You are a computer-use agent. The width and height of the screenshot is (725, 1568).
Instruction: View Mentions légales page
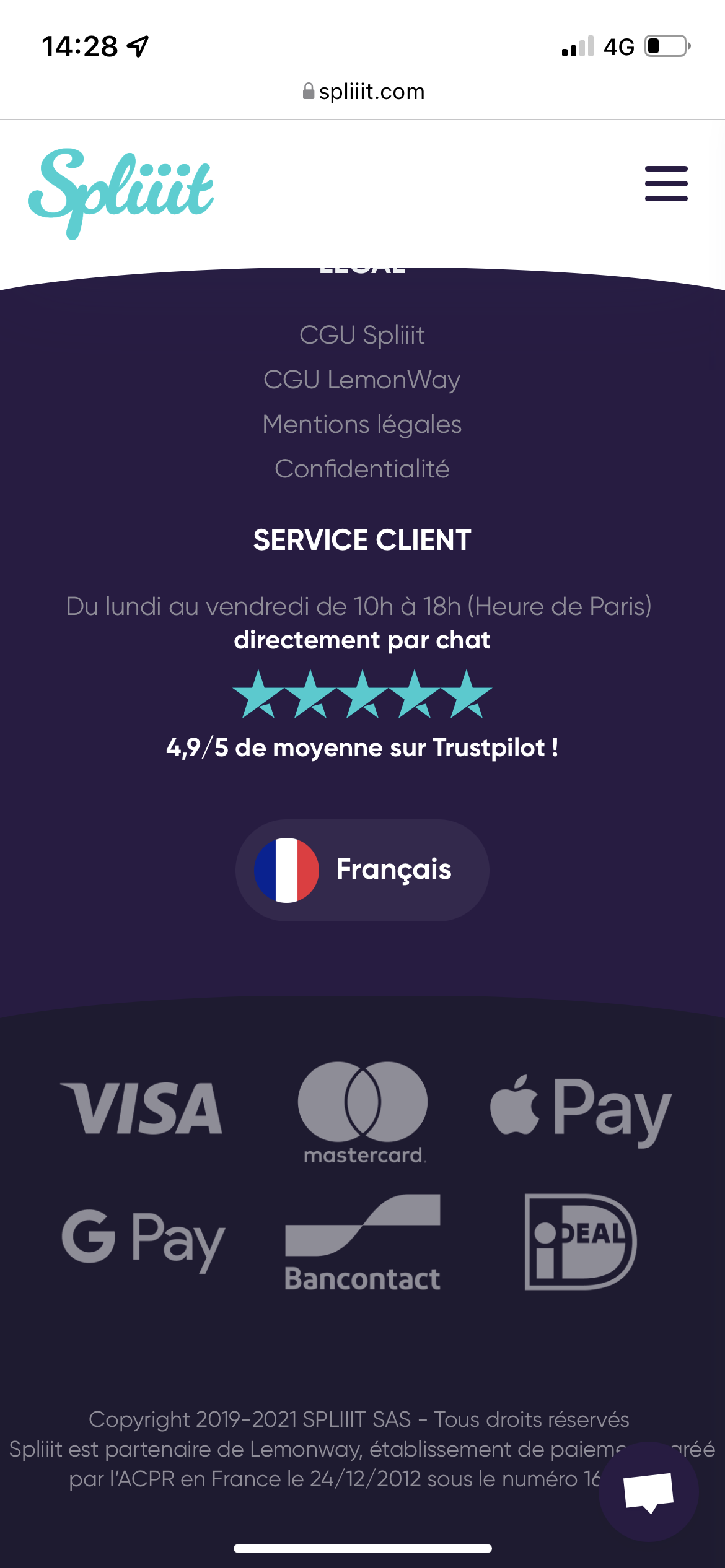(x=362, y=425)
